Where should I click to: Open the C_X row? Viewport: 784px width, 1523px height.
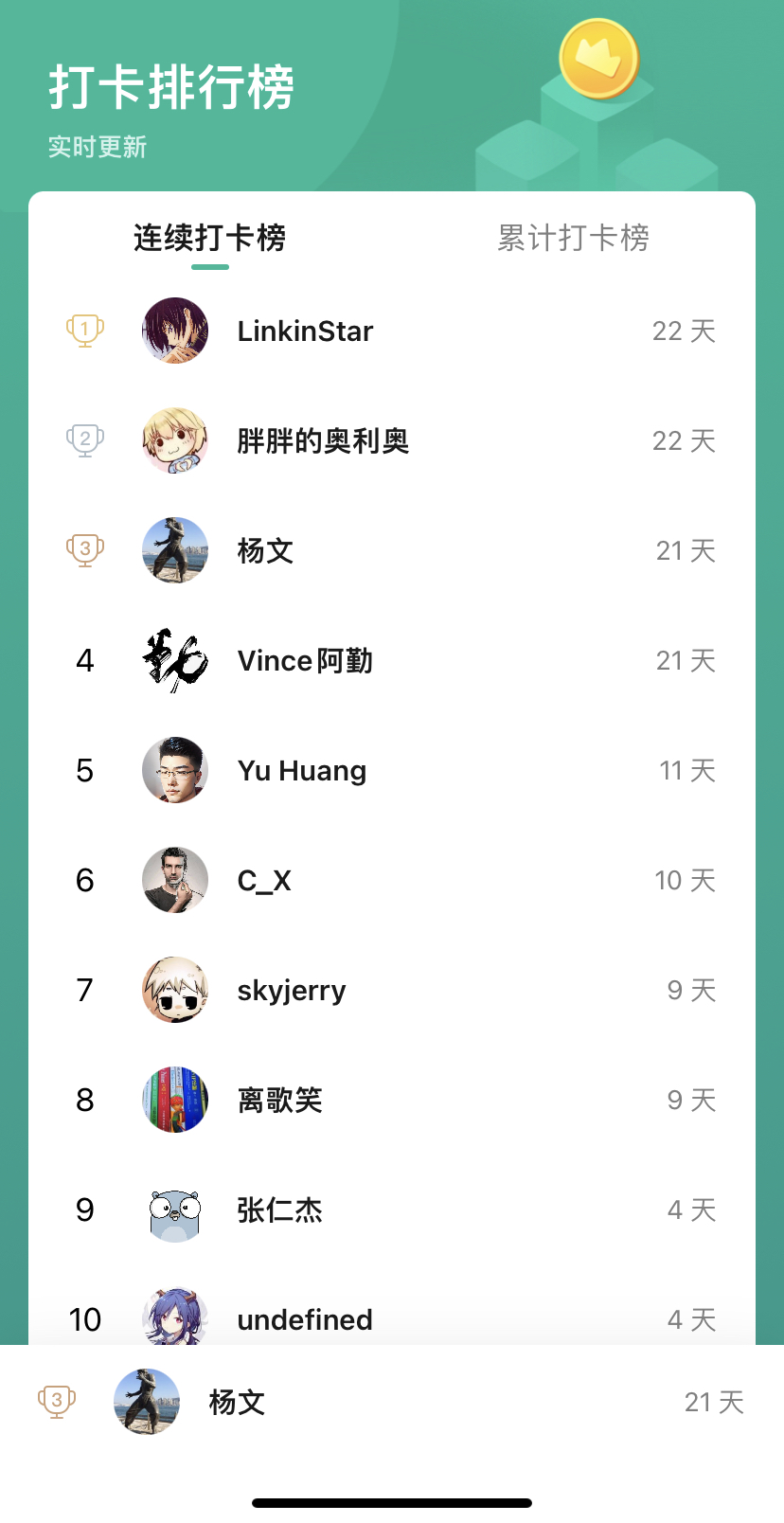392,880
